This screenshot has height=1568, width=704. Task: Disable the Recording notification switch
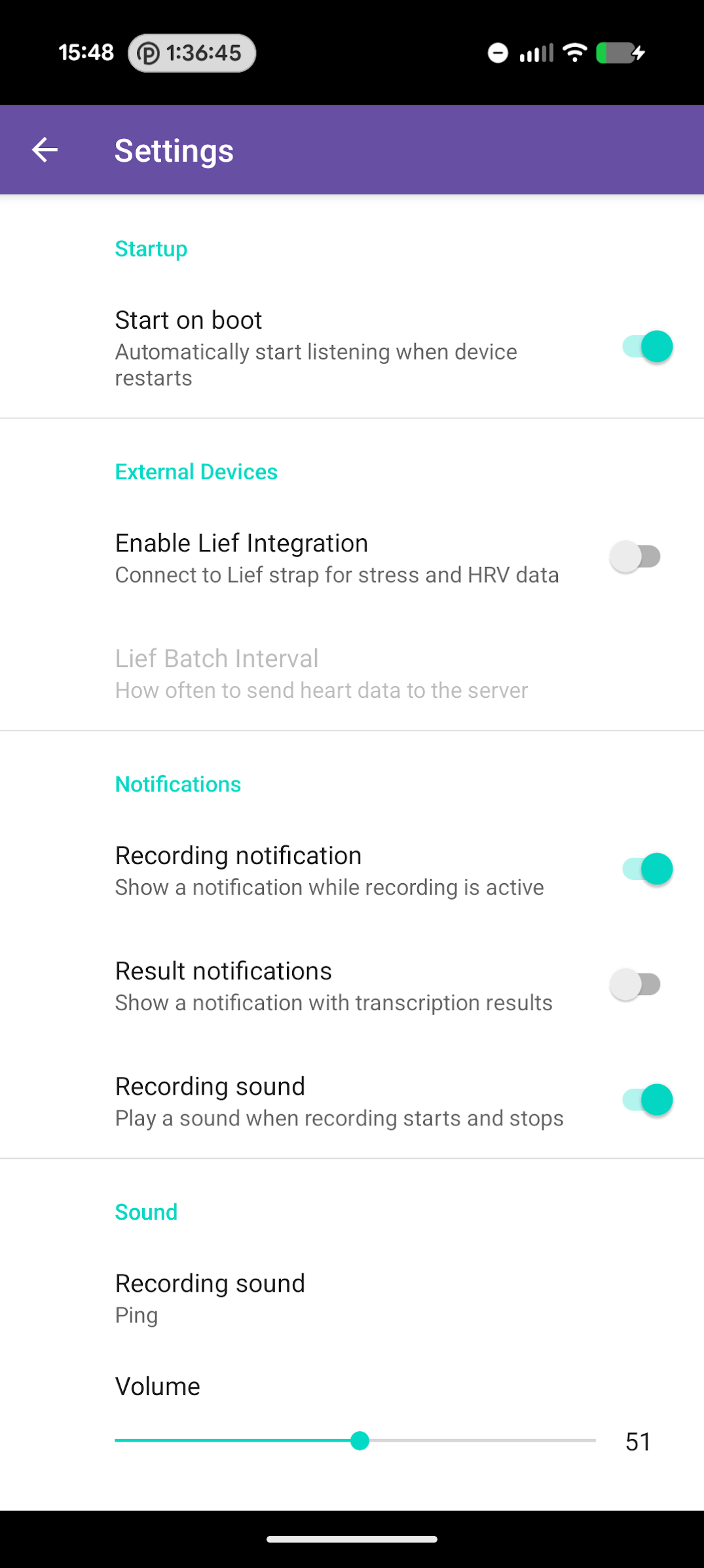(646, 869)
